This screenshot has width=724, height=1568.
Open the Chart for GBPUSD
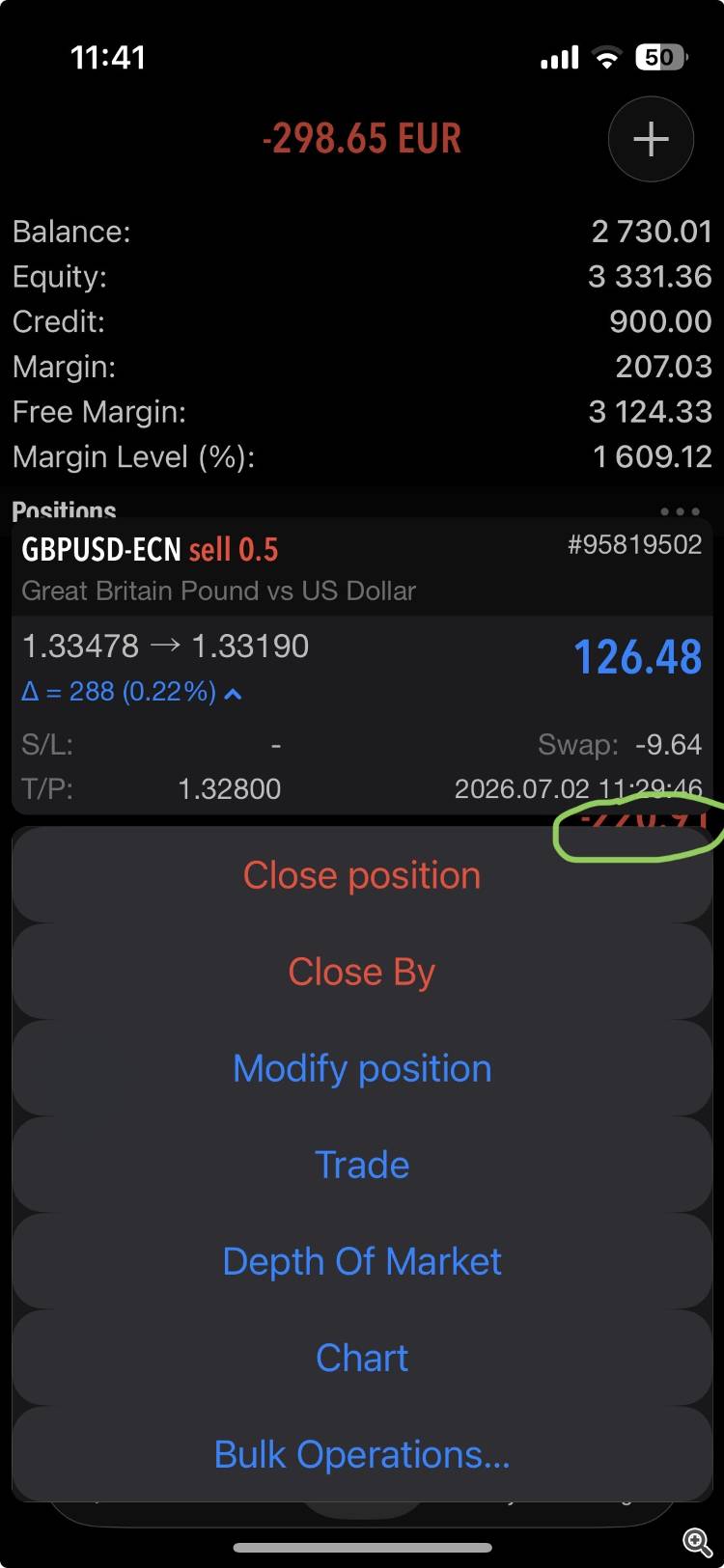tap(362, 1358)
